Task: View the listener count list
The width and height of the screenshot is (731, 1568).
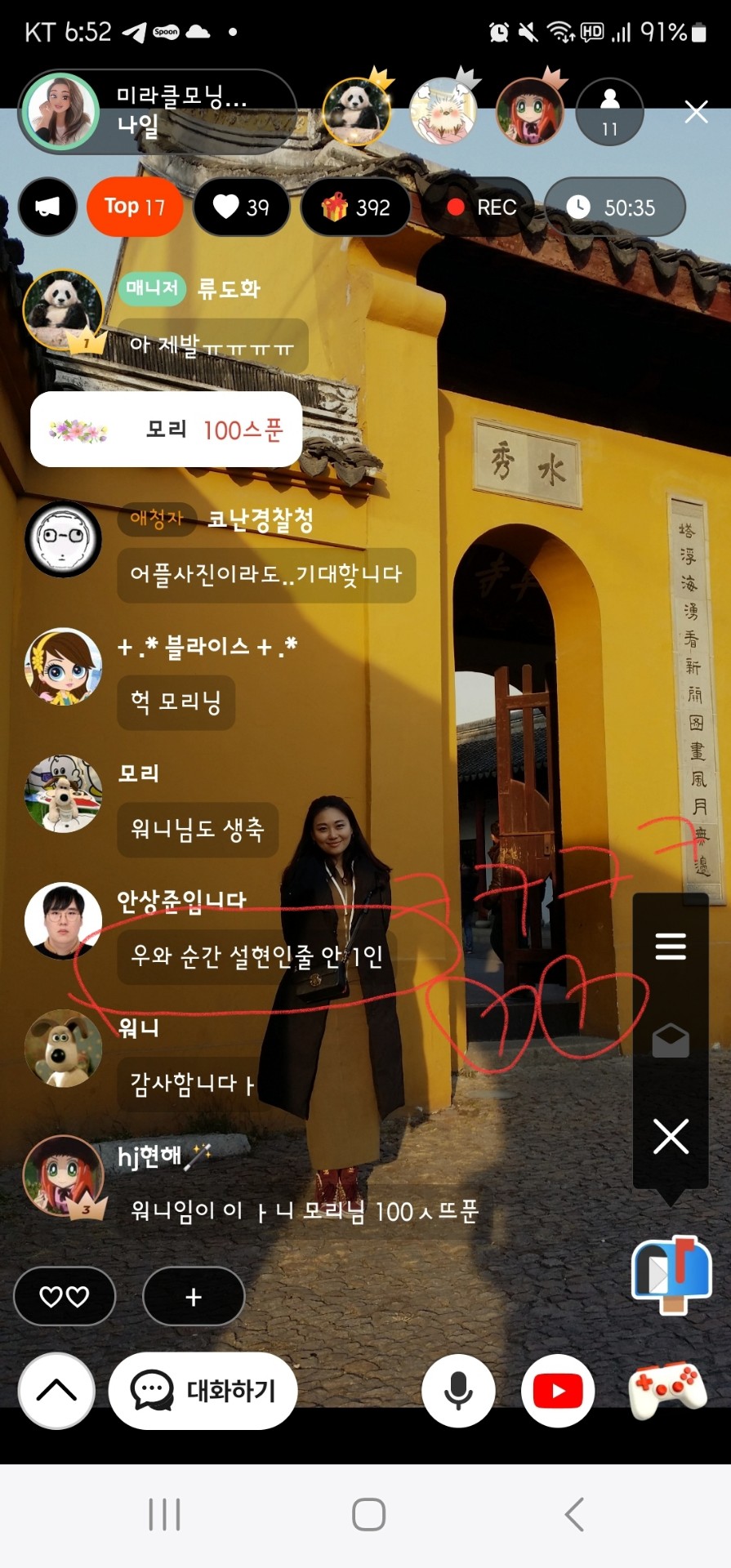Action: point(609,112)
